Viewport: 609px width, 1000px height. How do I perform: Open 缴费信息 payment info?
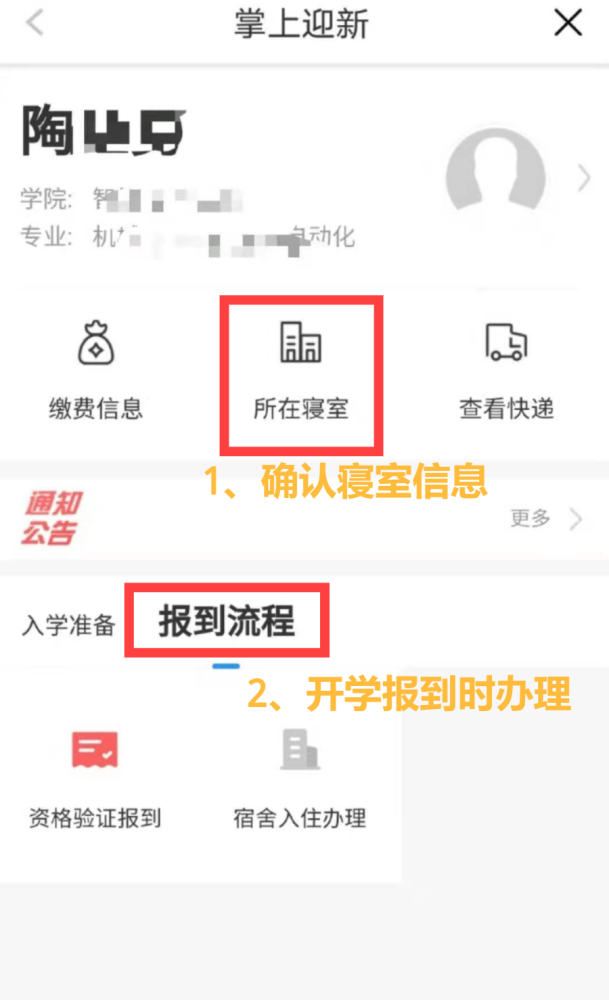click(x=96, y=371)
